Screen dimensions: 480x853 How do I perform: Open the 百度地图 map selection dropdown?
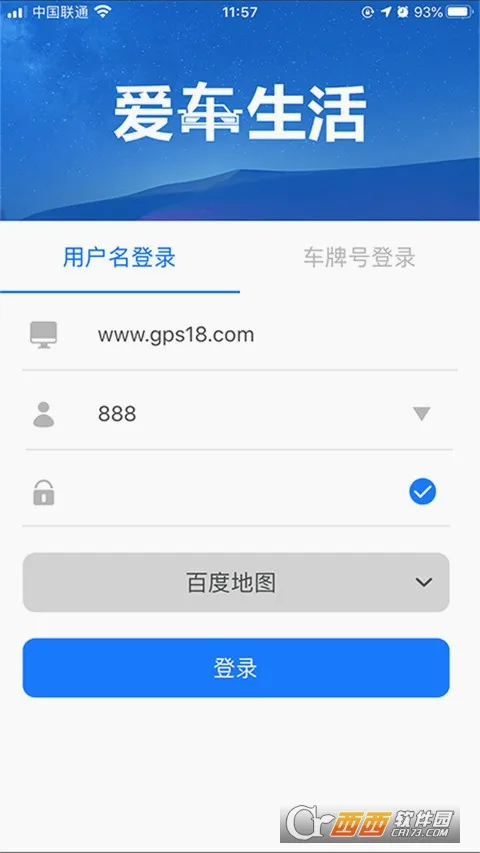236,582
